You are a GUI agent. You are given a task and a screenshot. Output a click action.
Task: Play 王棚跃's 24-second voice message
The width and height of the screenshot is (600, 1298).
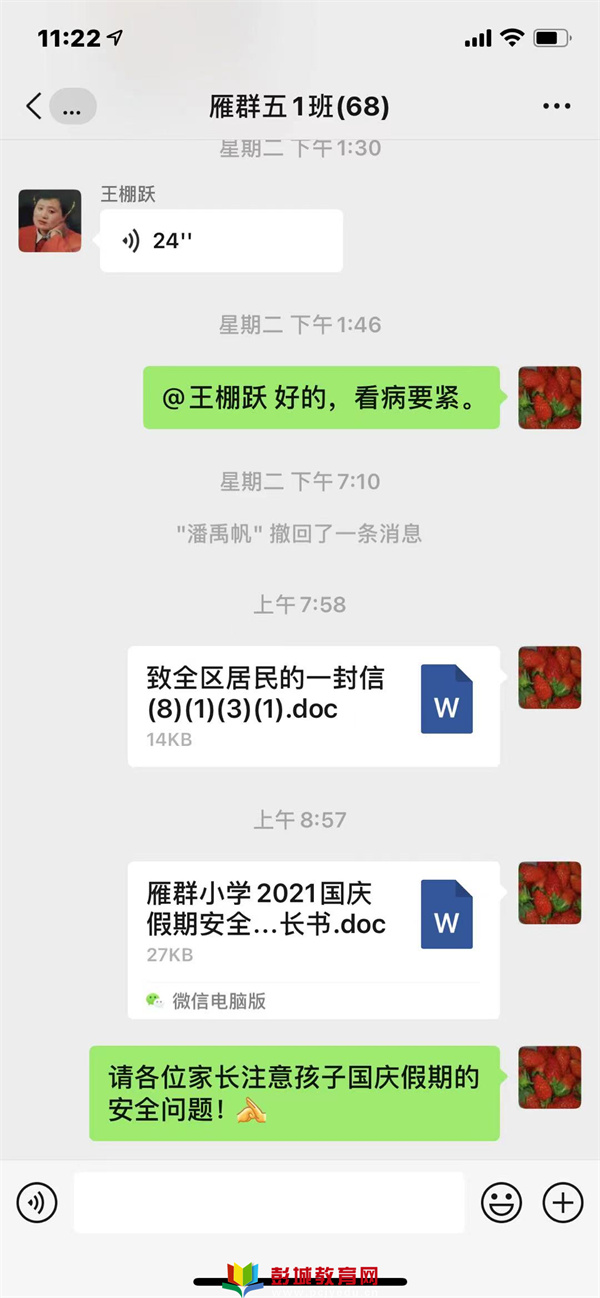tap(221, 241)
